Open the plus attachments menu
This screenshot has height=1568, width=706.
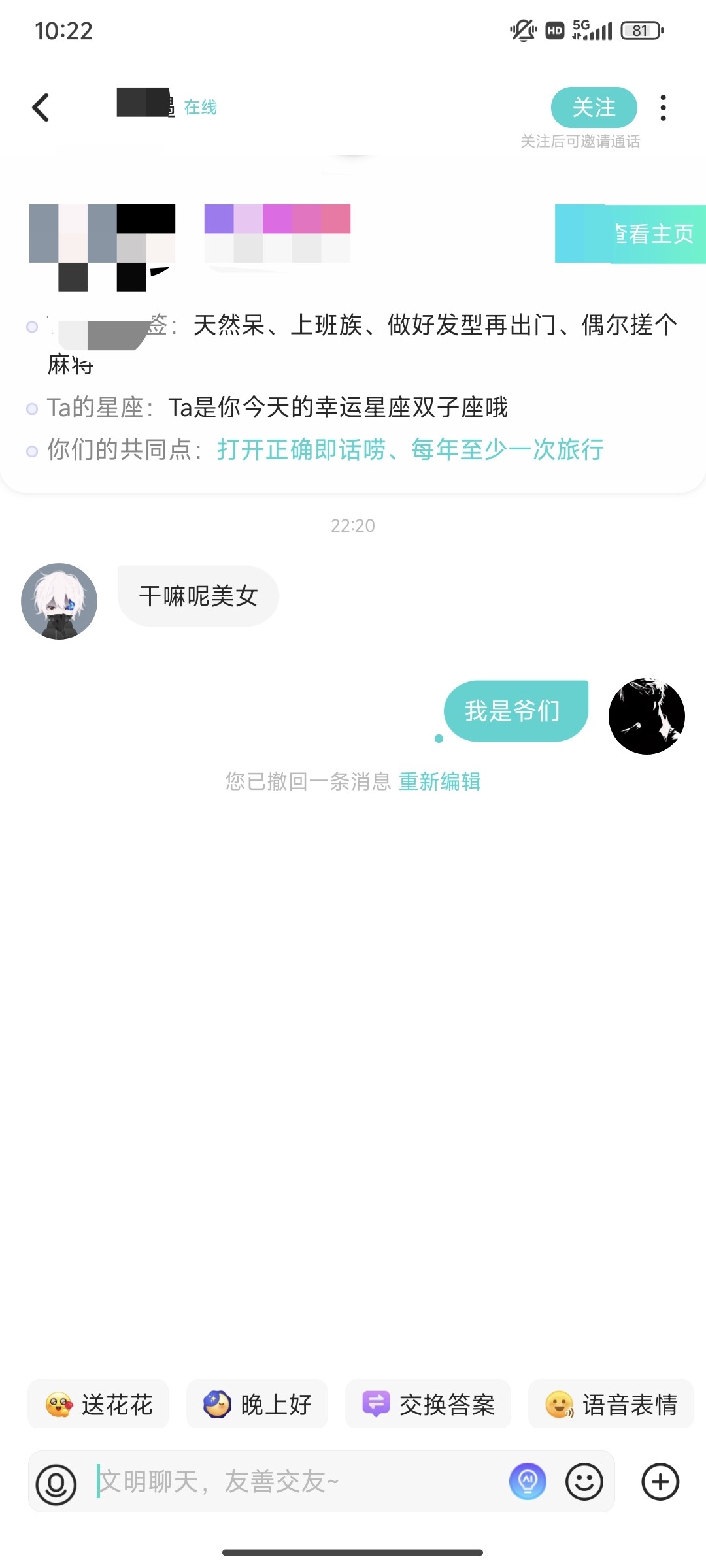point(660,1482)
